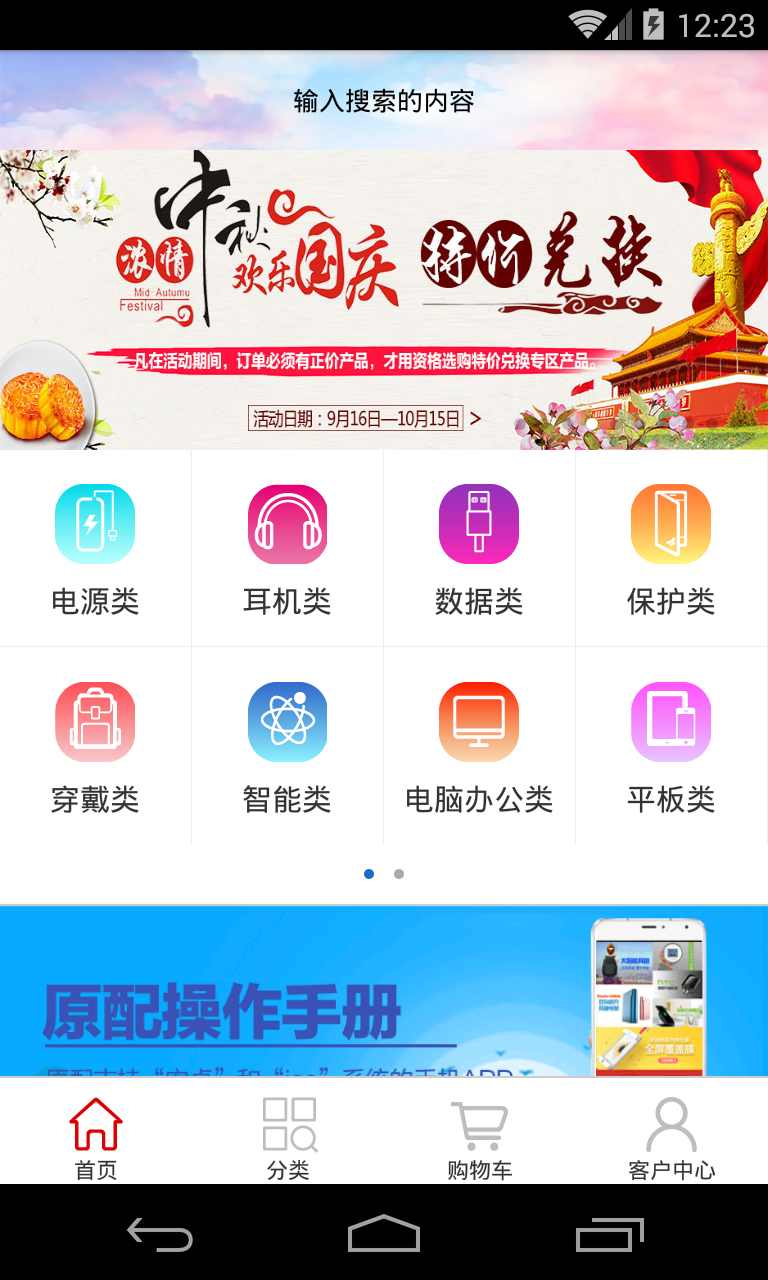The width and height of the screenshot is (768, 1280).
Task: Open the 原配操作手册 banner
Action: [384, 992]
